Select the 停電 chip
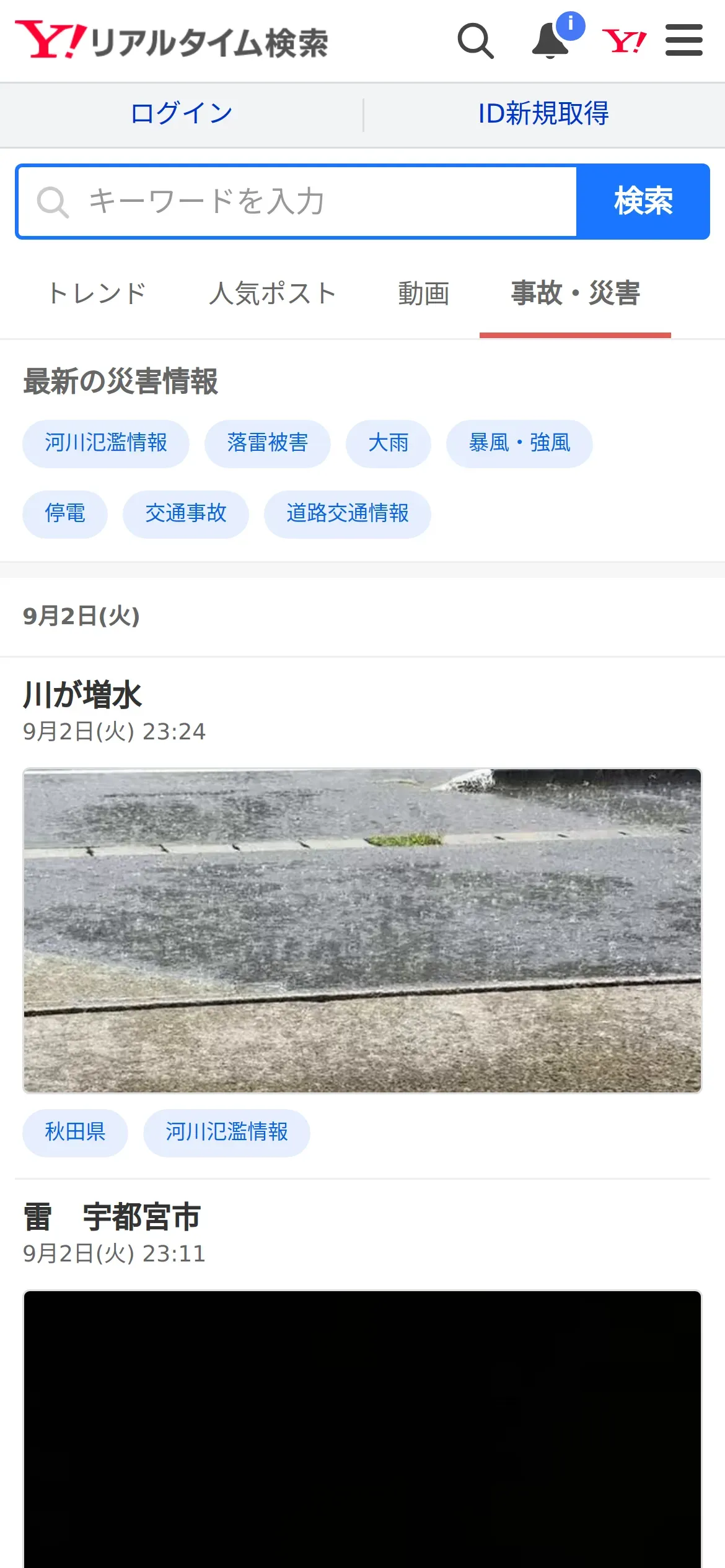The image size is (725, 1568). click(x=65, y=514)
